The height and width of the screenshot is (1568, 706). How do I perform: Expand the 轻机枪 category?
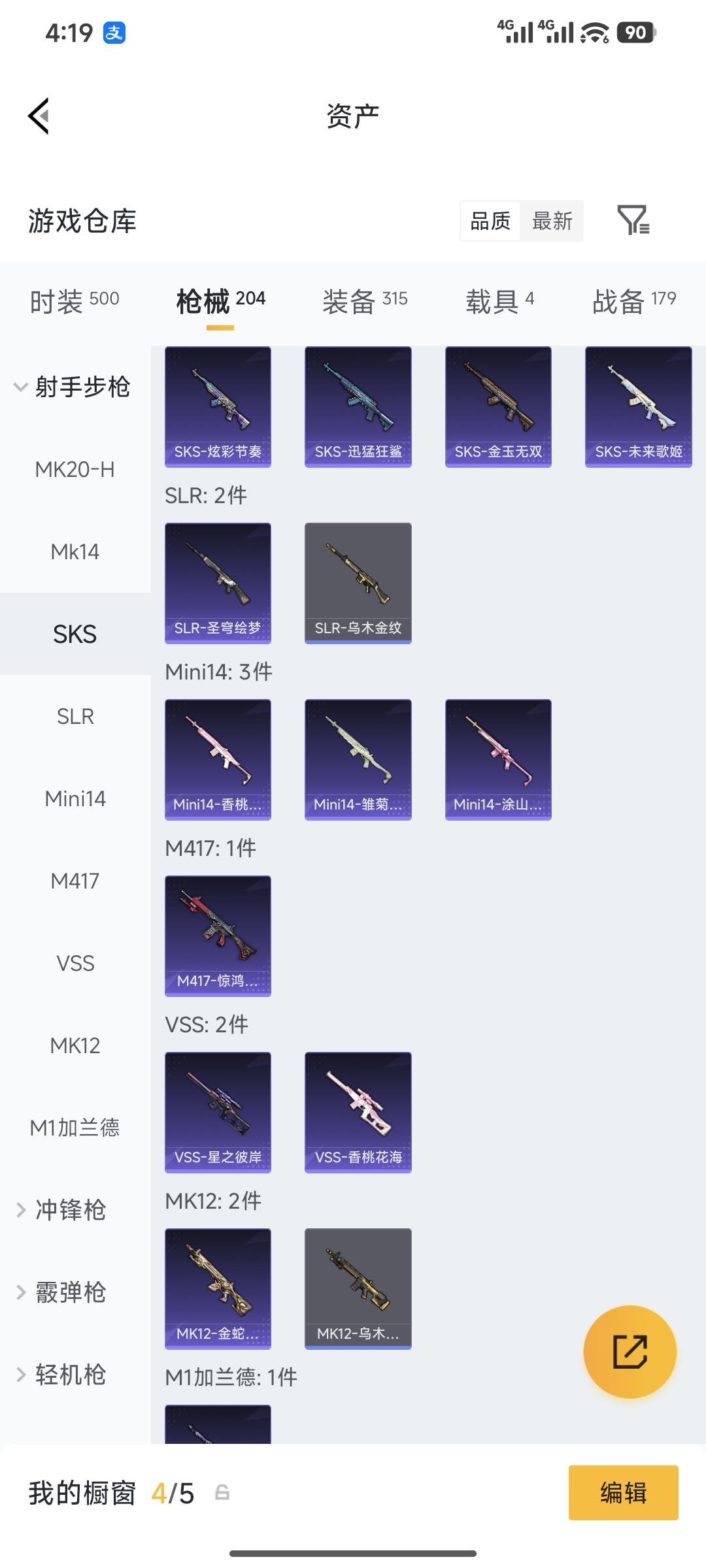click(x=71, y=1375)
